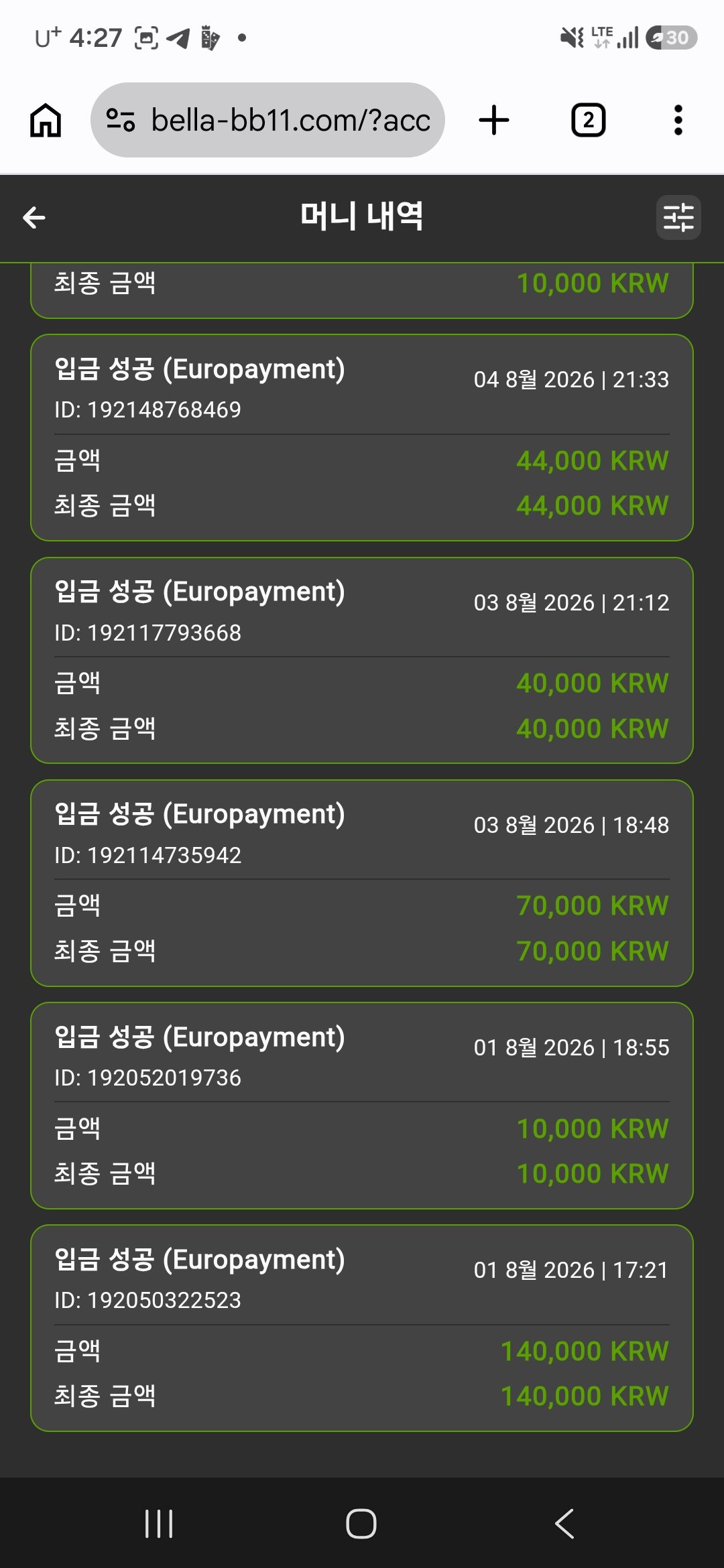Open a new browser tab

(x=494, y=121)
